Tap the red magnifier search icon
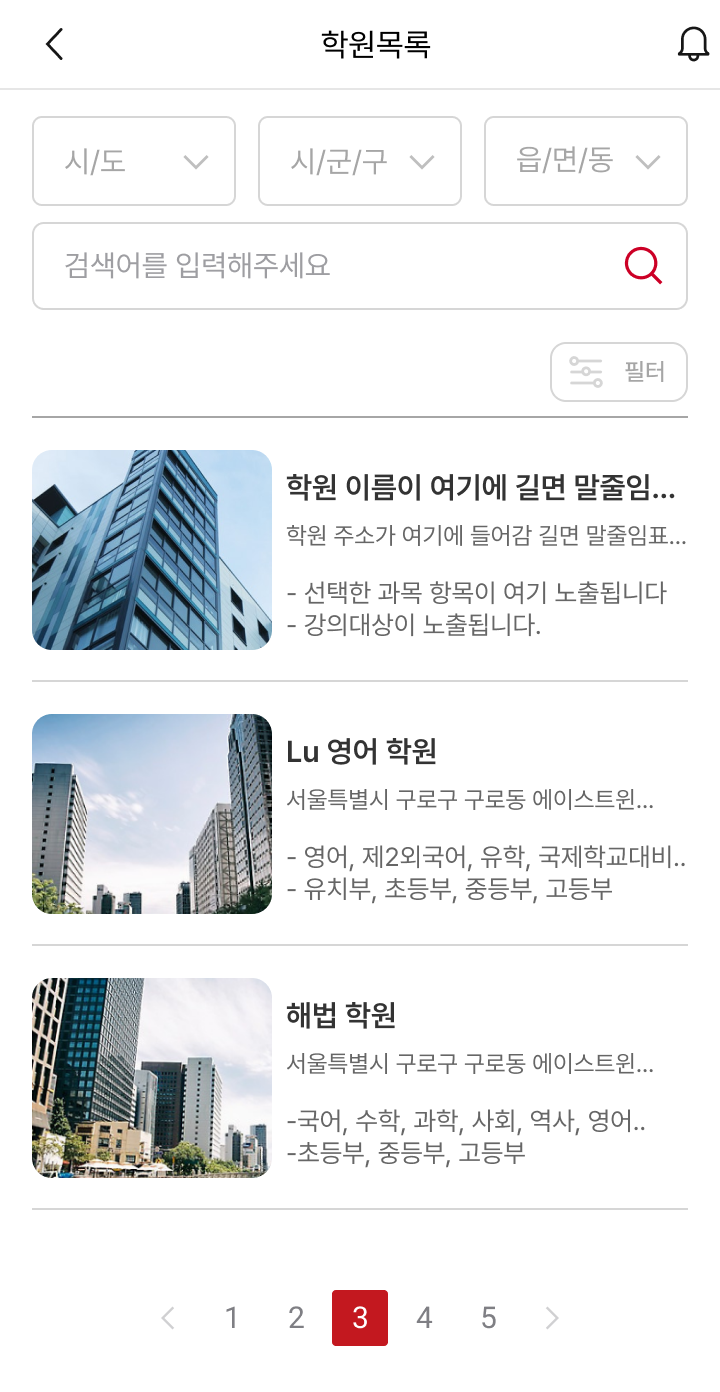The image size is (720, 1392). 643,266
